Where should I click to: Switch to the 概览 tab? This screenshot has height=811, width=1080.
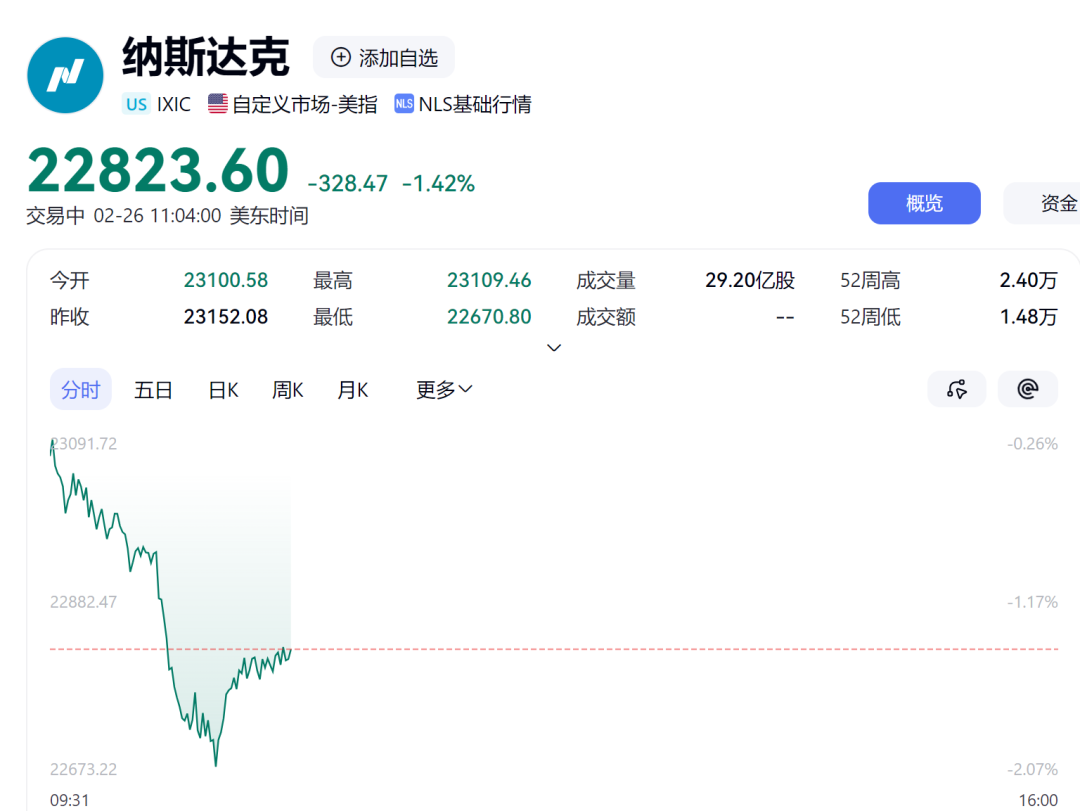[923, 203]
